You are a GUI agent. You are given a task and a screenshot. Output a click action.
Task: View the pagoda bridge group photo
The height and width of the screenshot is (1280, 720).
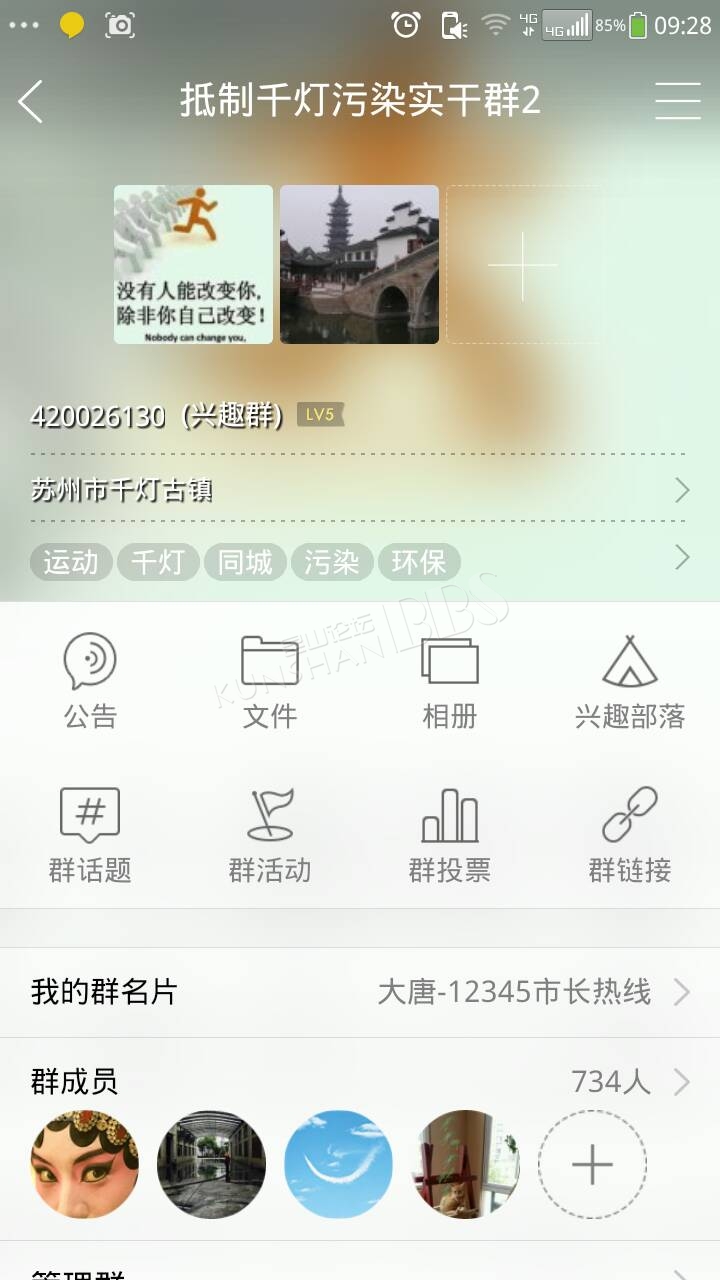coord(359,264)
